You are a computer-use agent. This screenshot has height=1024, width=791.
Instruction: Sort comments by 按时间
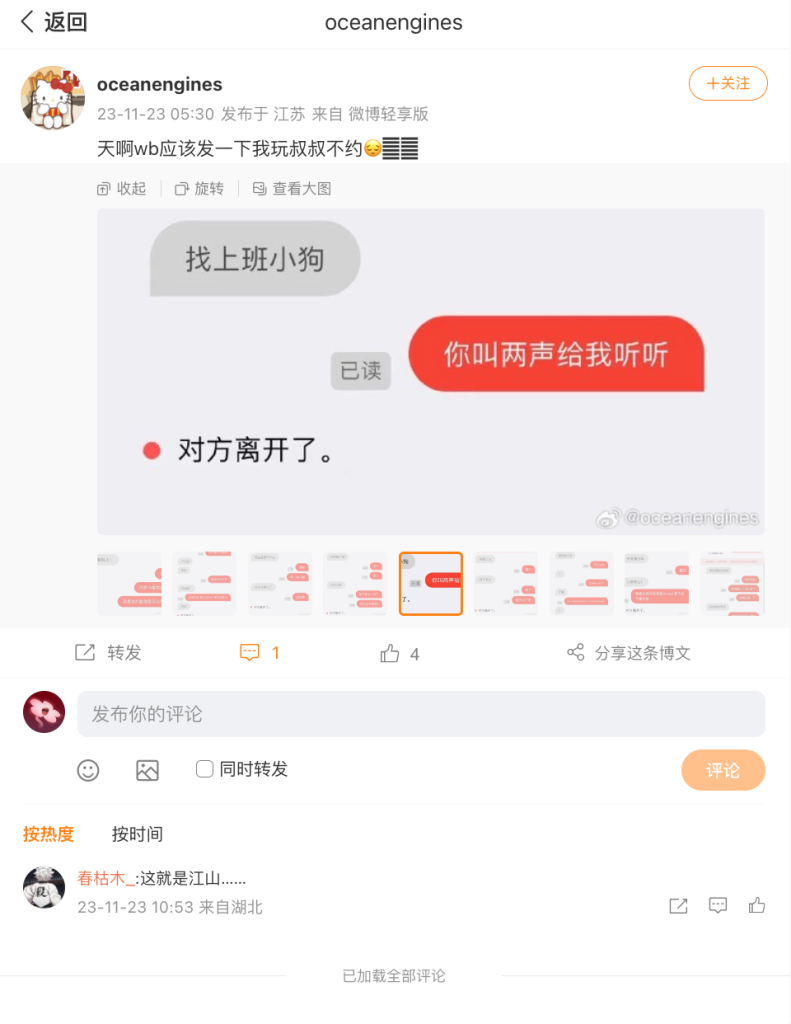point(137,834)
